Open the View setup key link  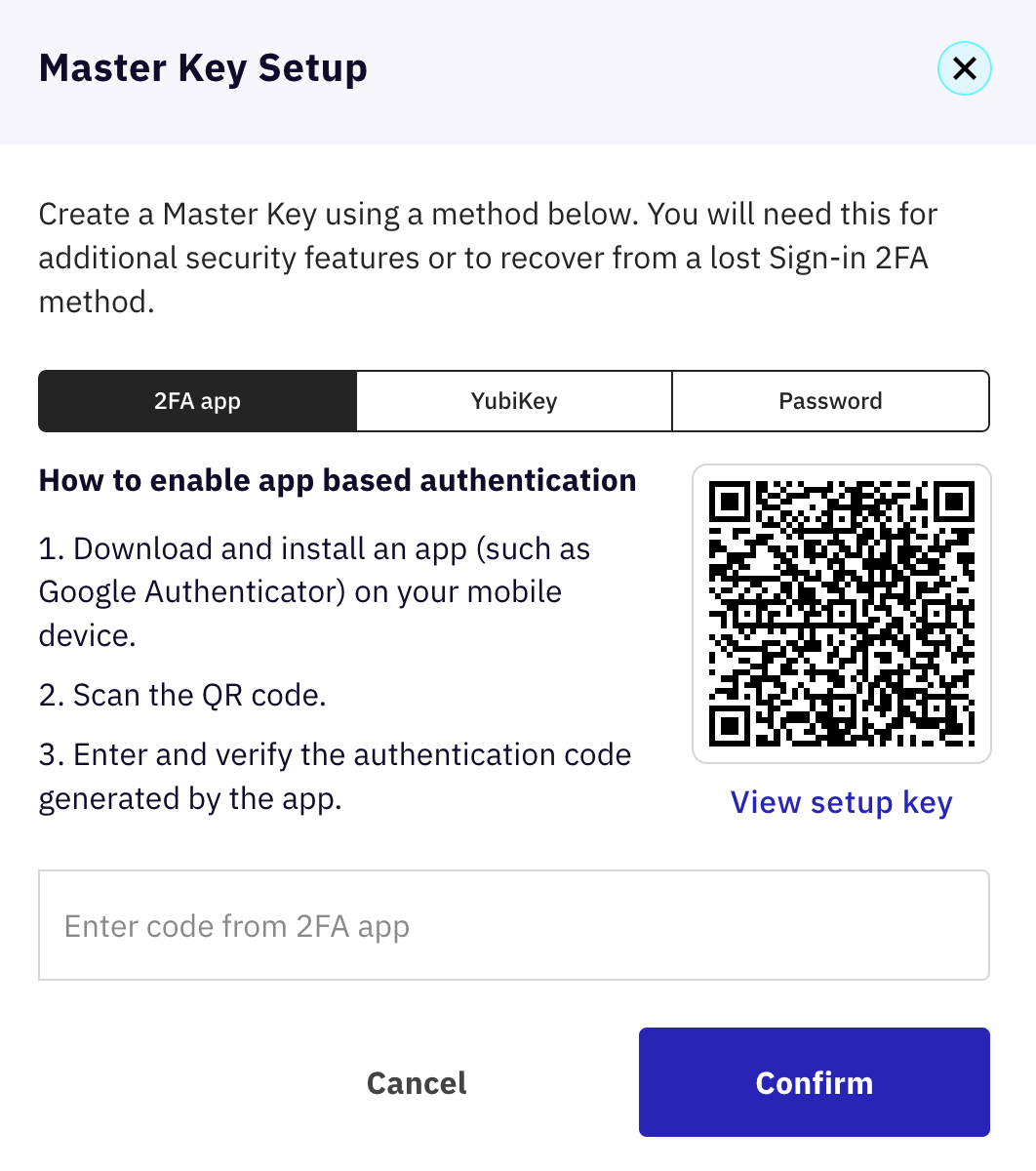click(841, 802)
